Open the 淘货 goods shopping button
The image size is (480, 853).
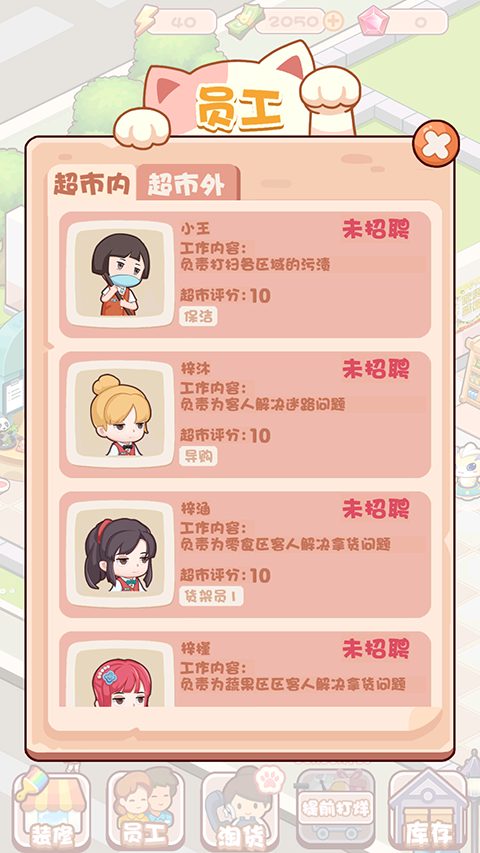[240, 809]
